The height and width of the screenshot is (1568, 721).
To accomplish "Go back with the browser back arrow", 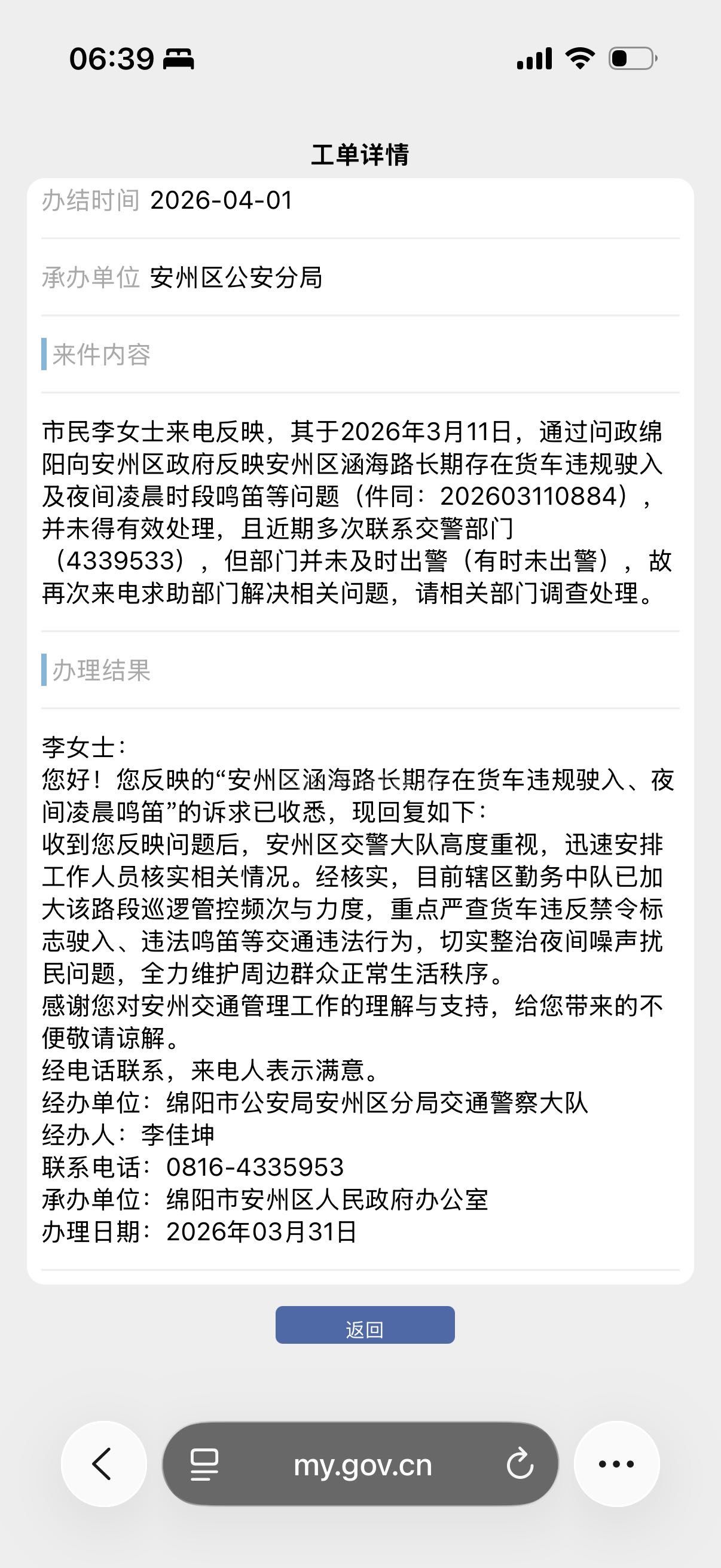I will tap(103, 1463).
